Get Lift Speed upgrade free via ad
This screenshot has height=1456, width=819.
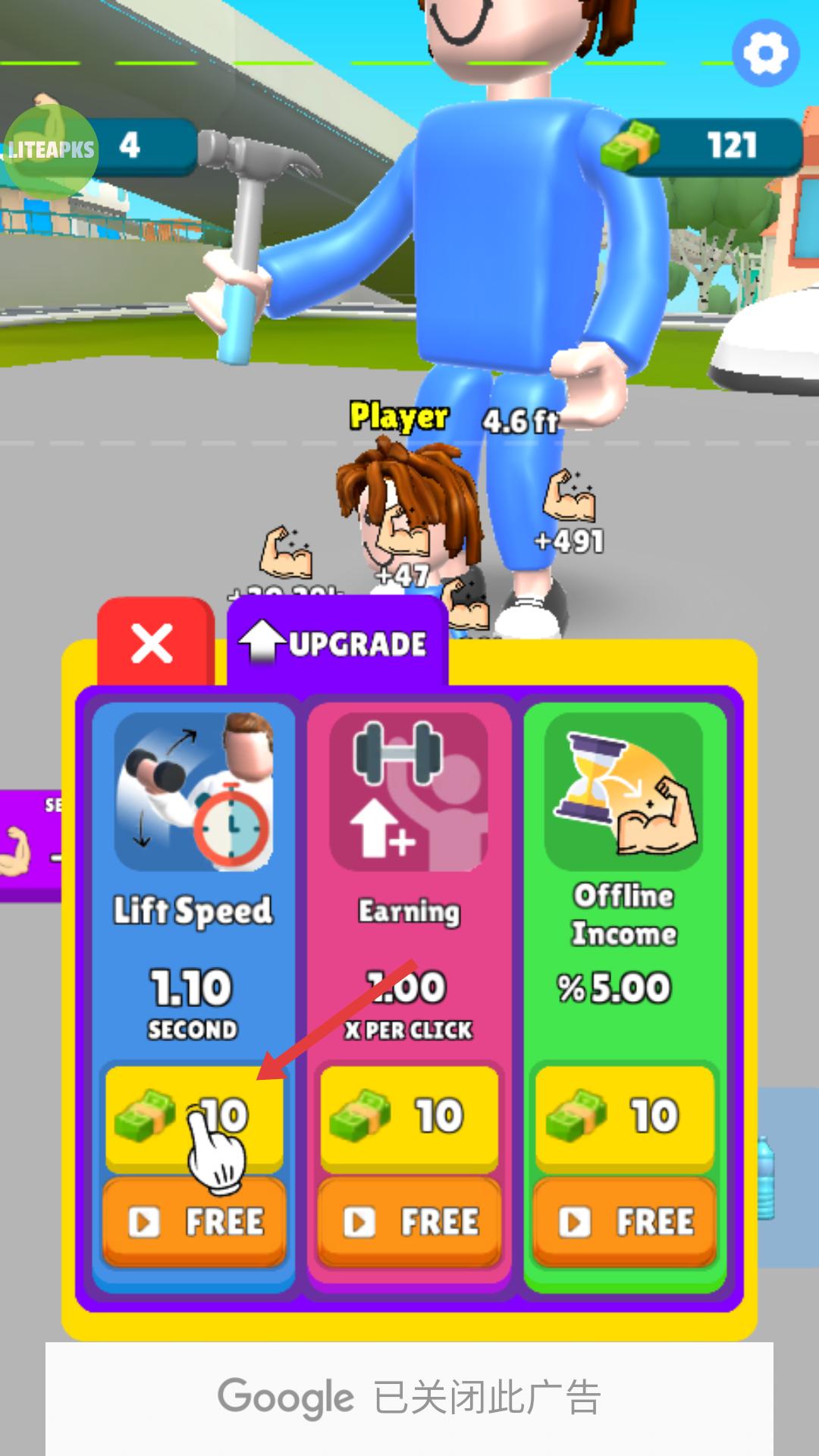[x=194, y=1221]
